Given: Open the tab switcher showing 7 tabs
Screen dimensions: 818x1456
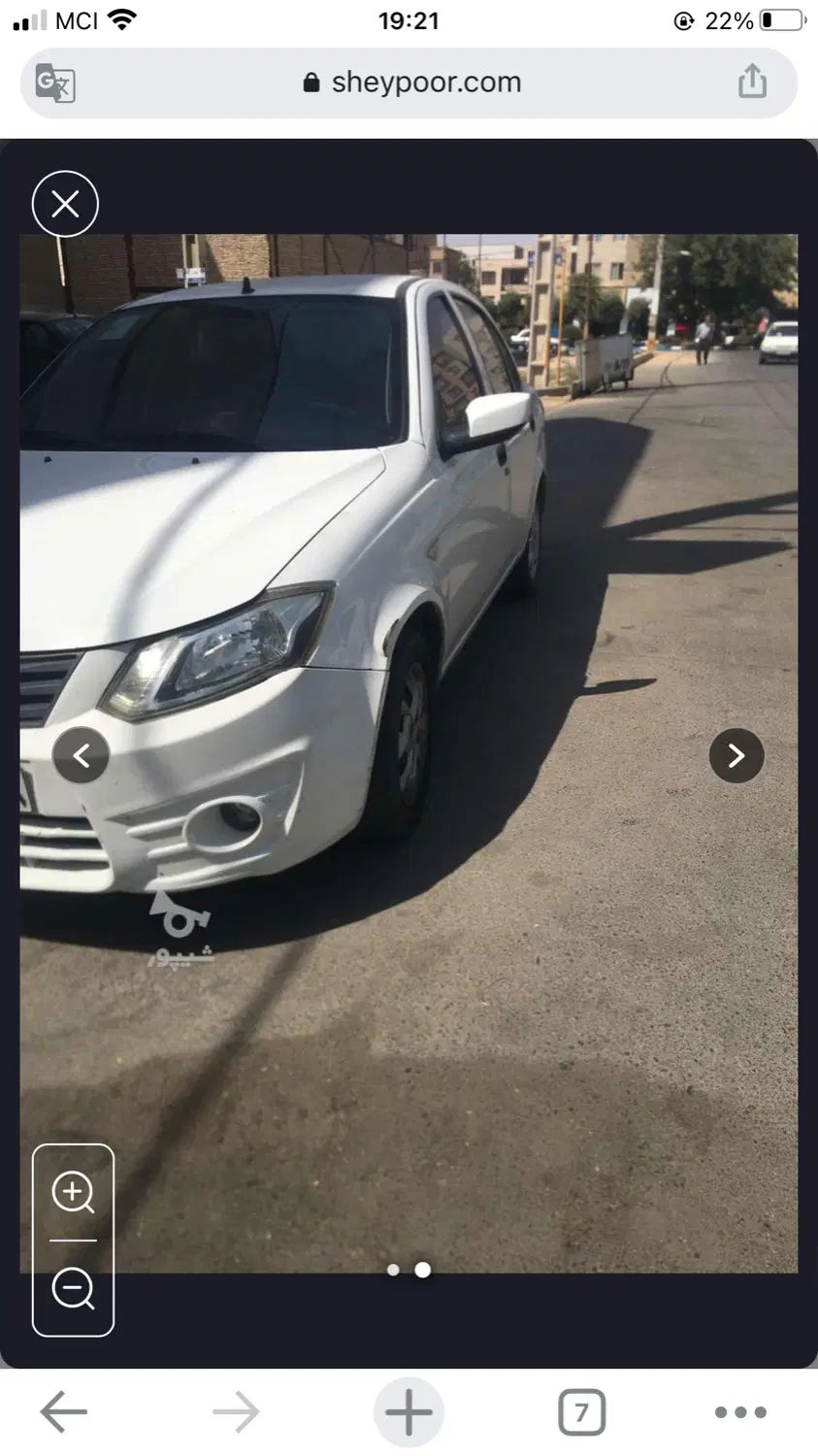Looking at the screenshot, I should [581, 1412].
